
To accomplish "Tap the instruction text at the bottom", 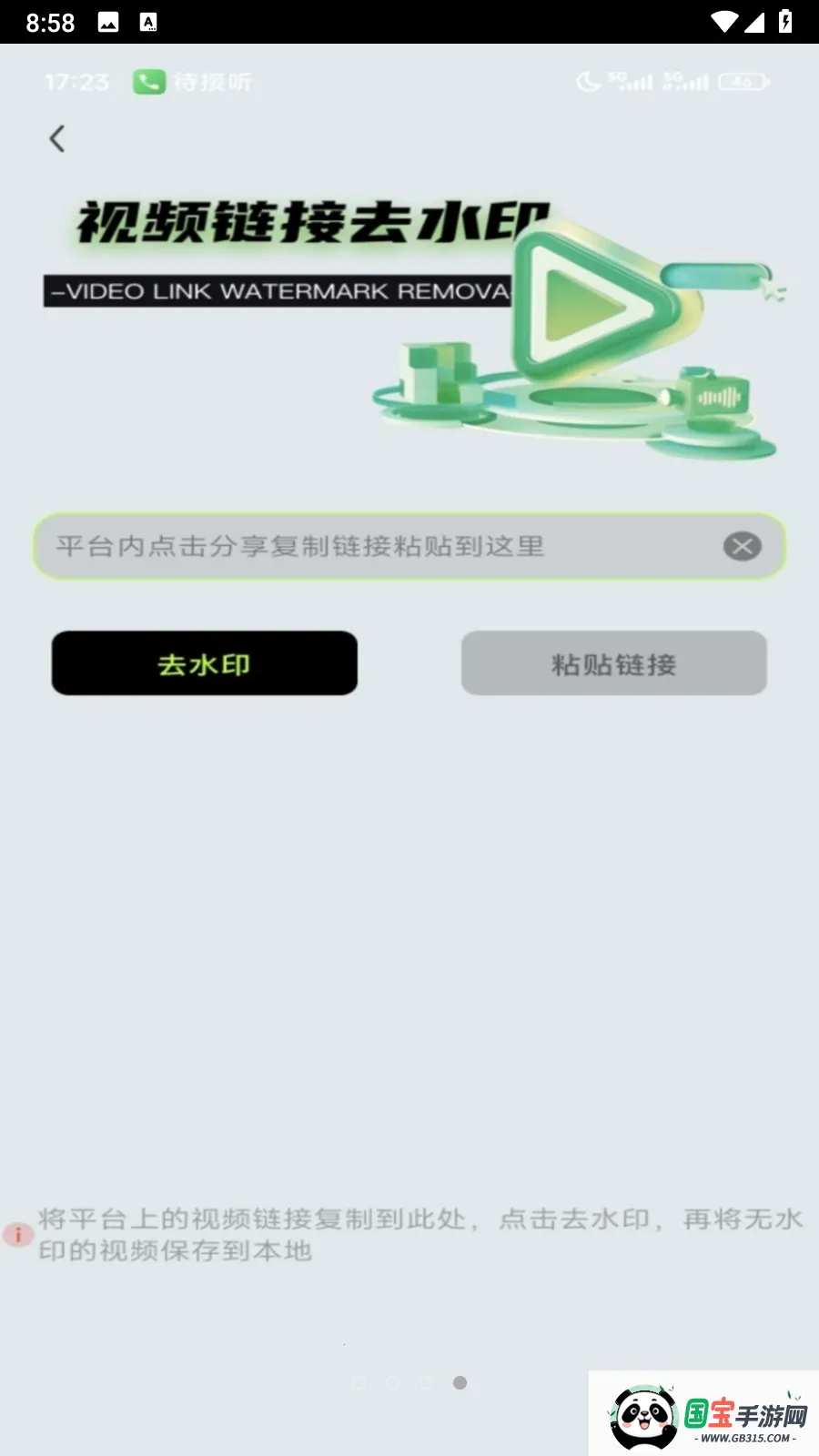I will point(409,1235).
